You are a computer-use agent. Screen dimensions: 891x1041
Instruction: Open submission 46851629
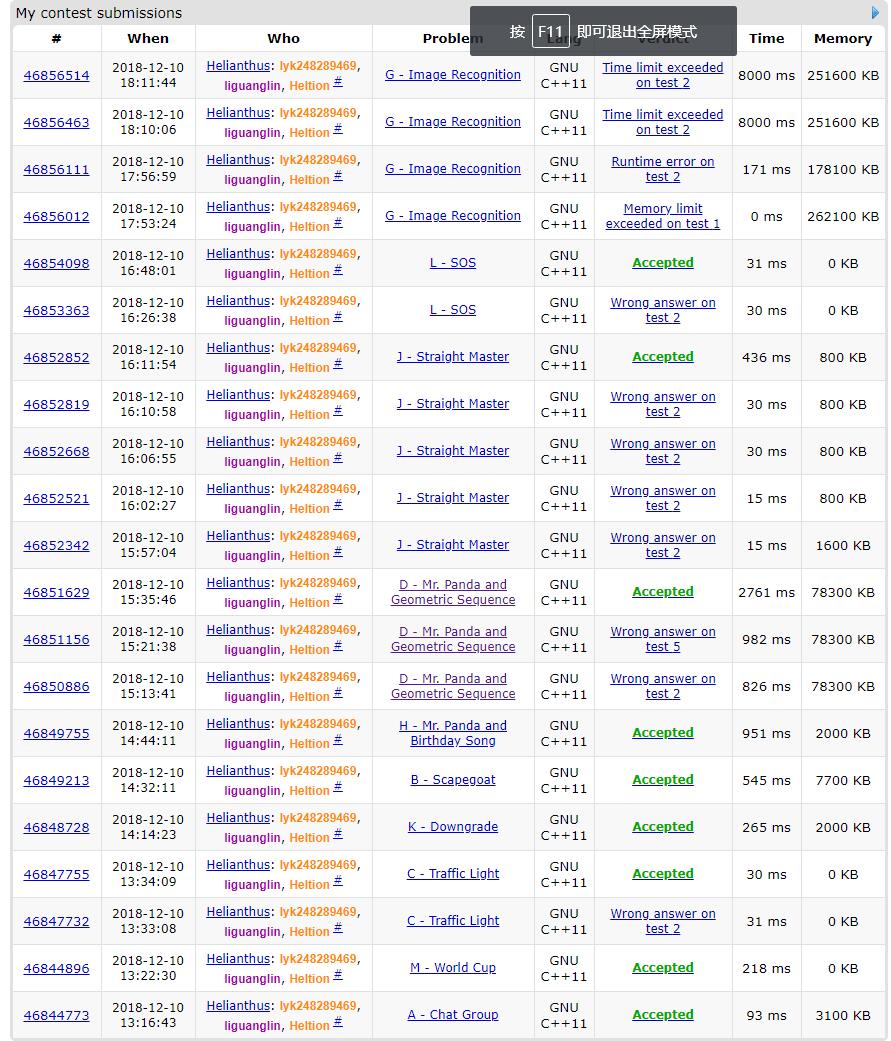pos(56,593)
